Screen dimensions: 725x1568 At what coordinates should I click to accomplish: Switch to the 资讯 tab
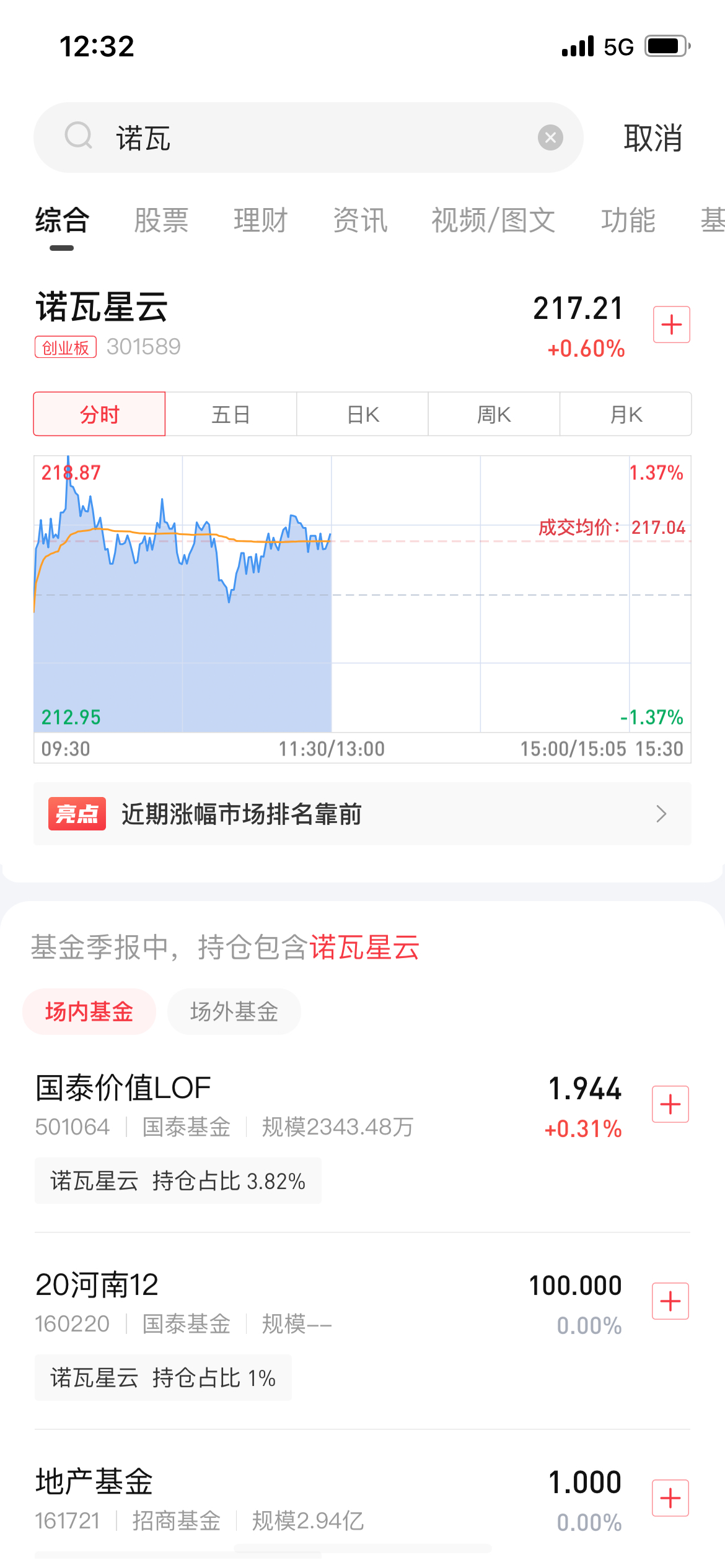coord(360,220)
